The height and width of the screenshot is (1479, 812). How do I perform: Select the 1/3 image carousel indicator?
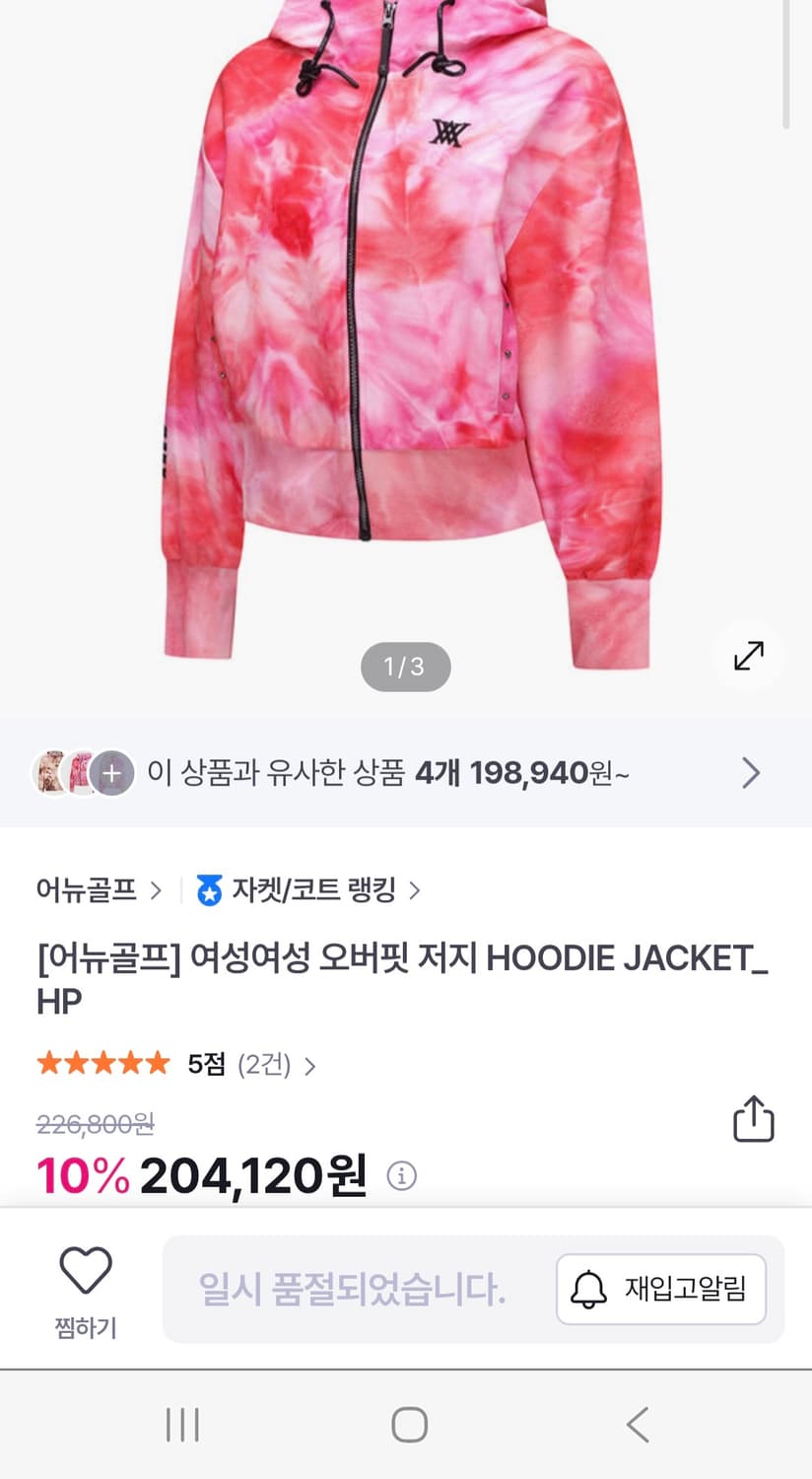click(405, 666)
